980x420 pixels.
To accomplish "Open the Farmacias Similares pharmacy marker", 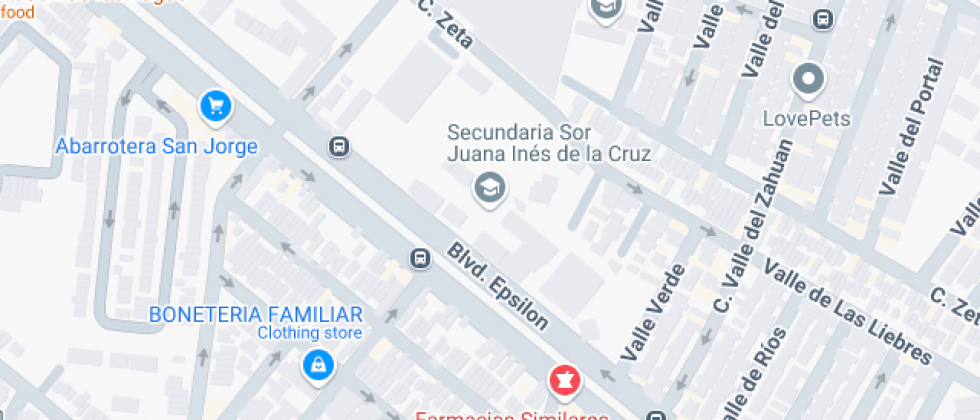I will (563, 381).
